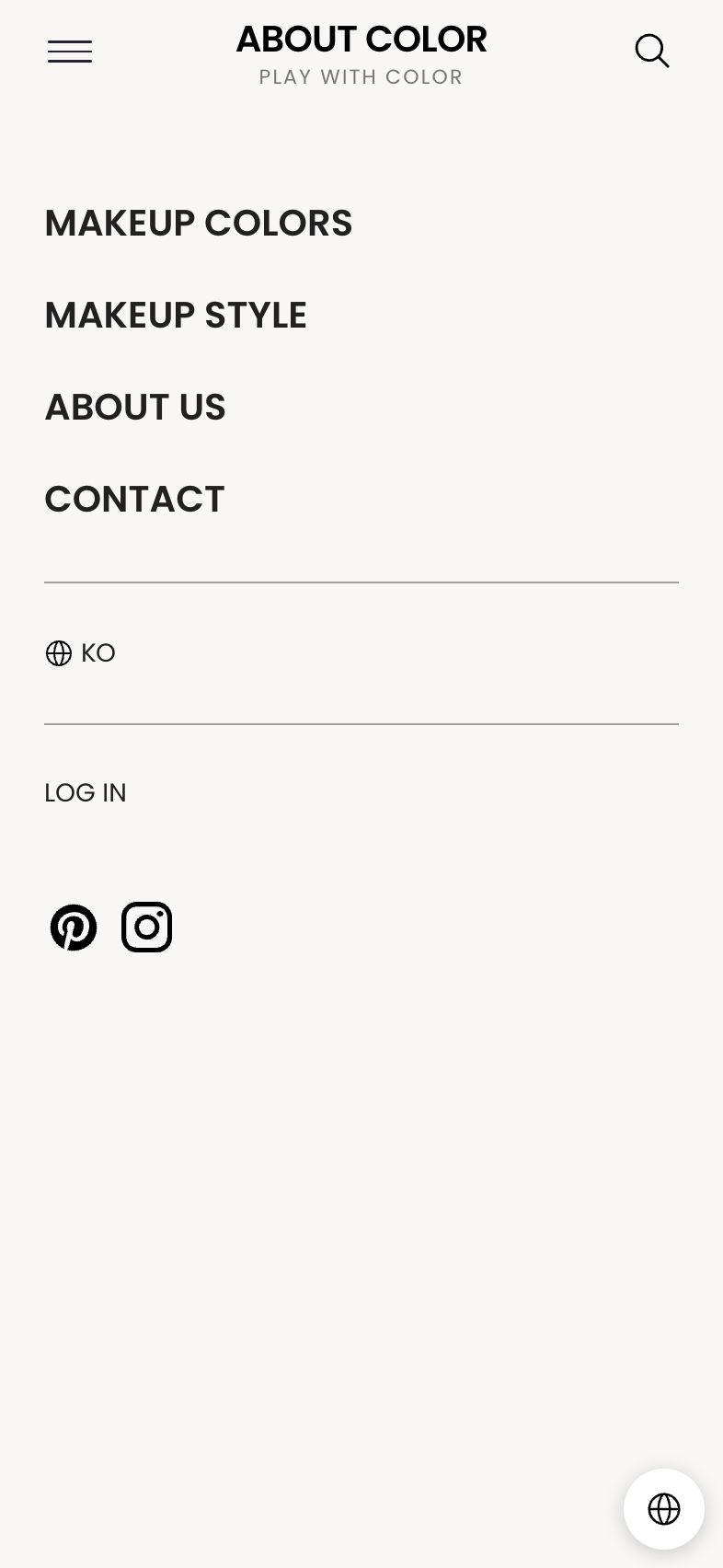
Task: Open the Instagram profile icon
Action: tap(147, 928)
